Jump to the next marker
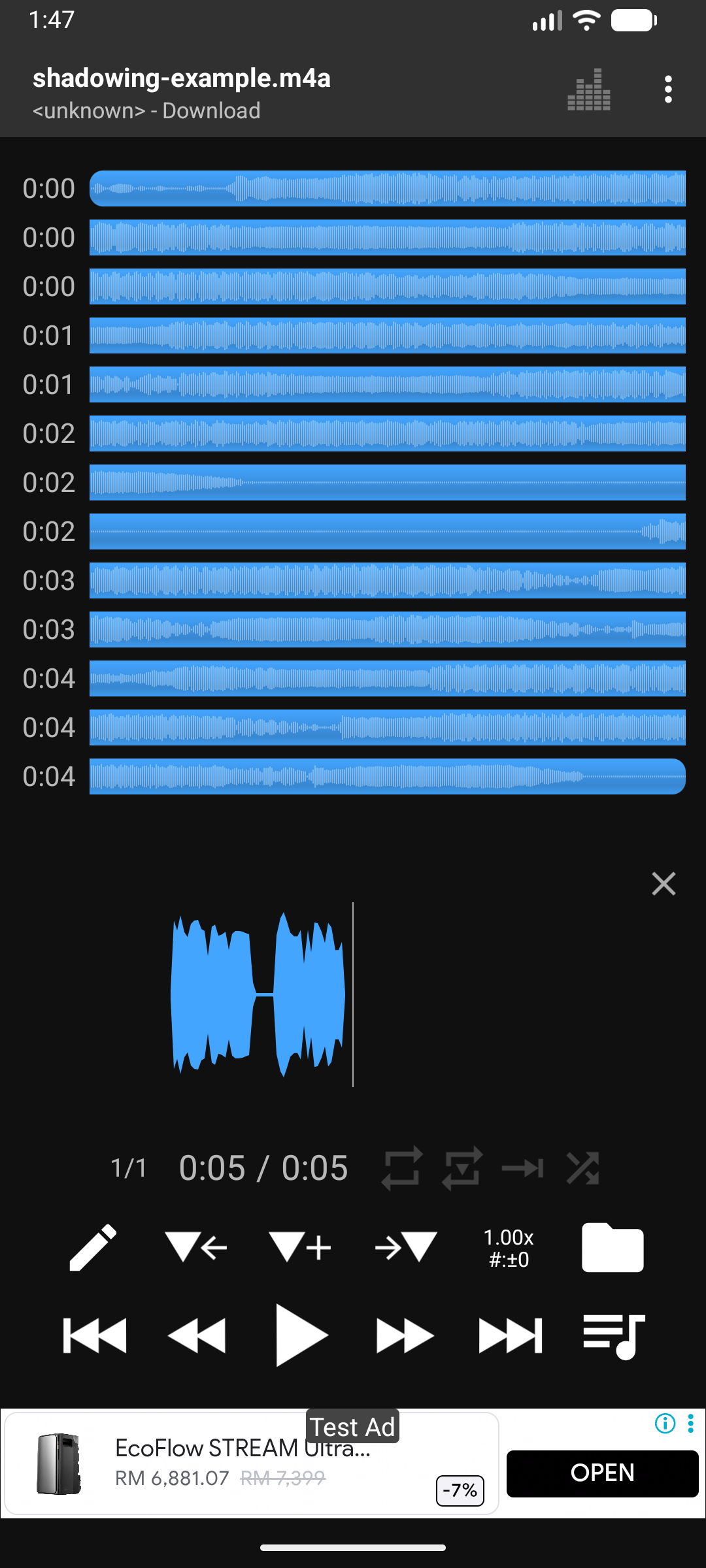Image resolution: width=706 pixels, height=1568 pixels. click(405, 1247)
